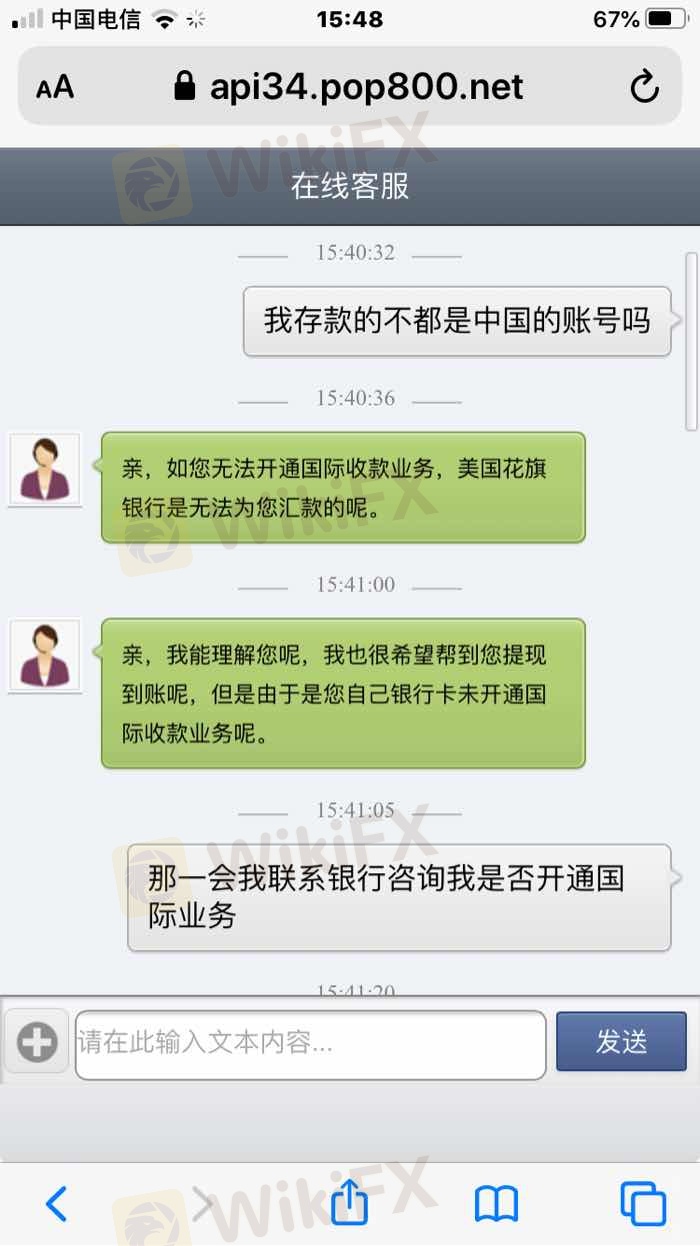Show open Safari tabs
The height and width of the screenshot is (1246, 700).
[642, 1204]
